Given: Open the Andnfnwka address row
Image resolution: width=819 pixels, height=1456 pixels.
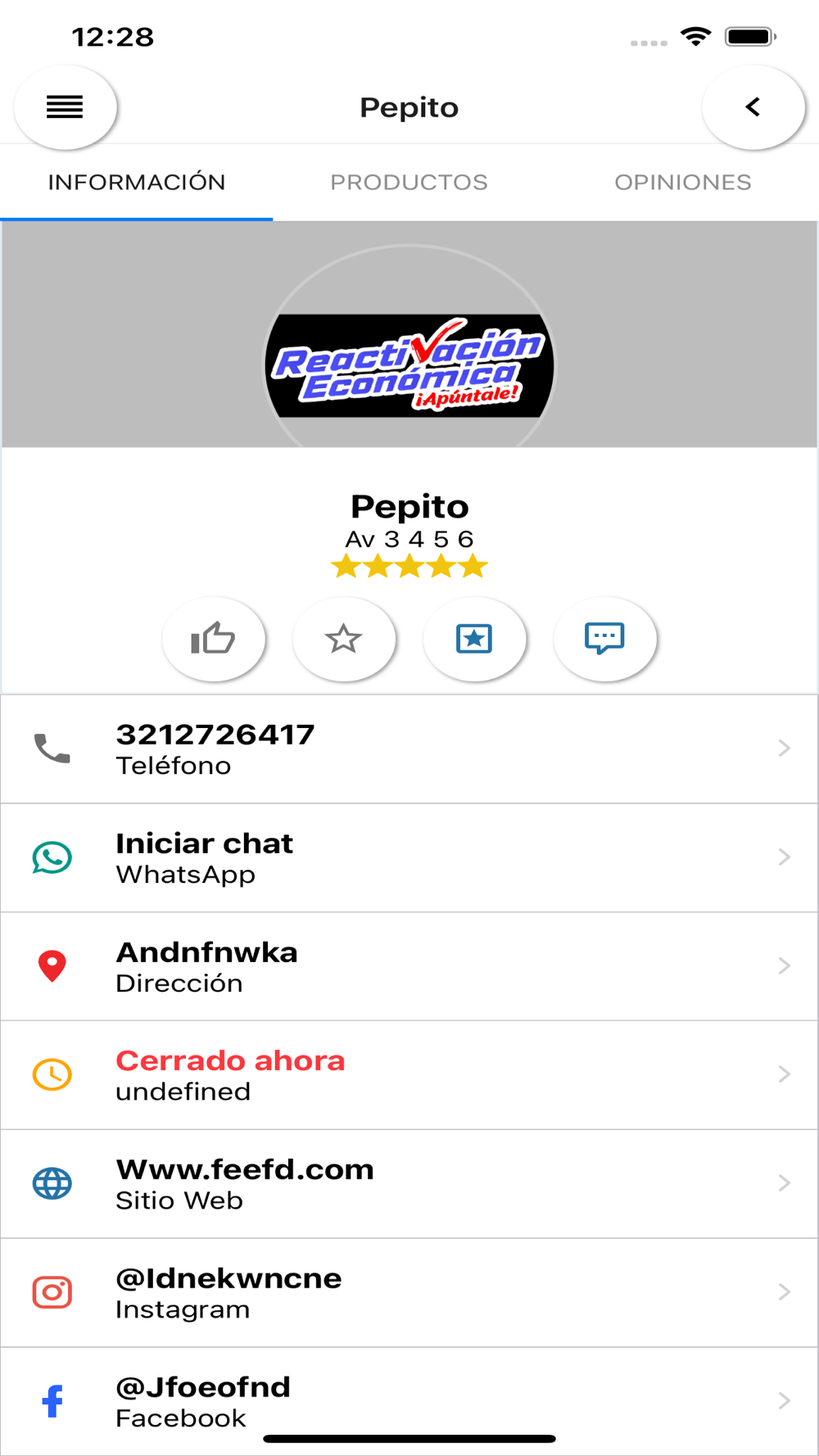Looking at the screenshot, I should (409, 966).
